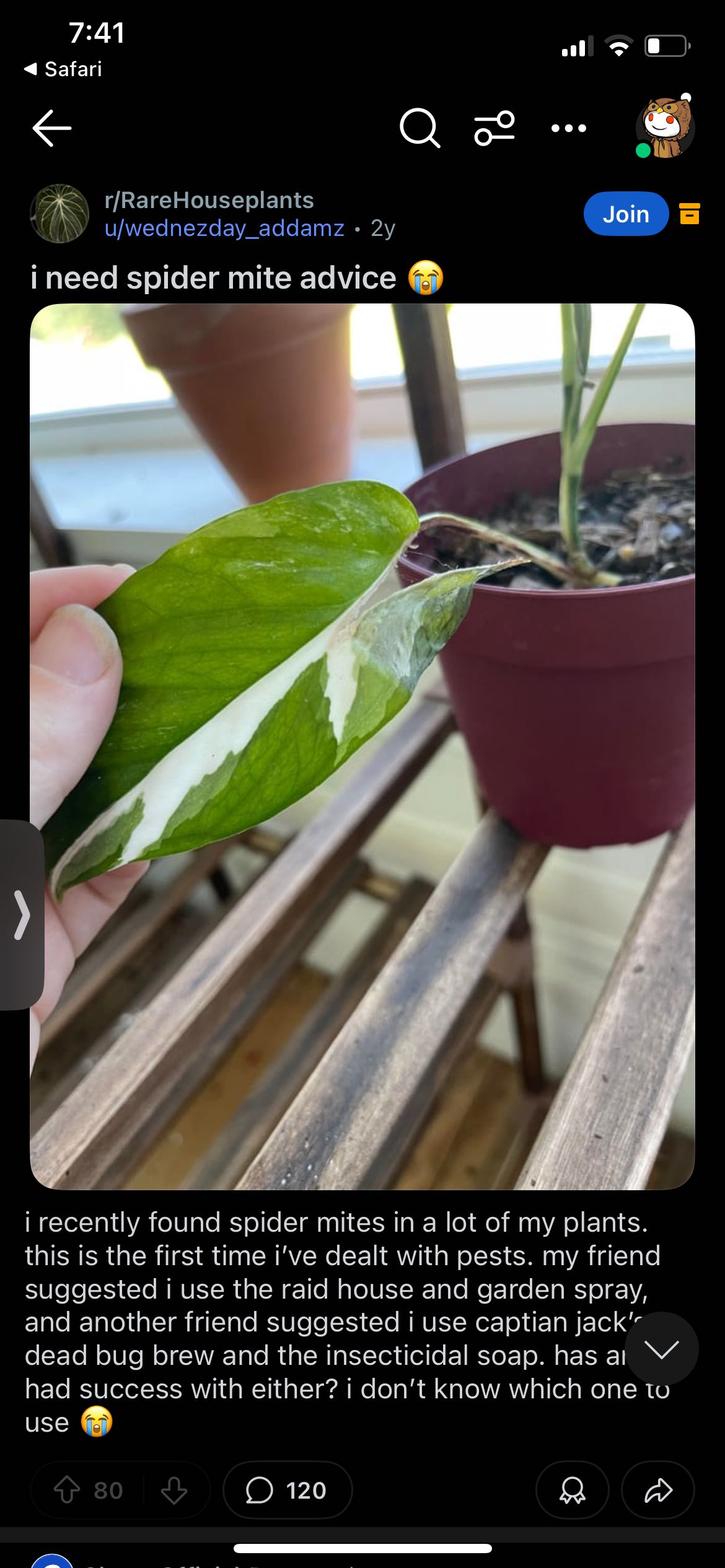Image resolution: width=725 pixels, height=1568 pixels.
Task: Open comment sort and filter options
Action: [x=494, y=128]
